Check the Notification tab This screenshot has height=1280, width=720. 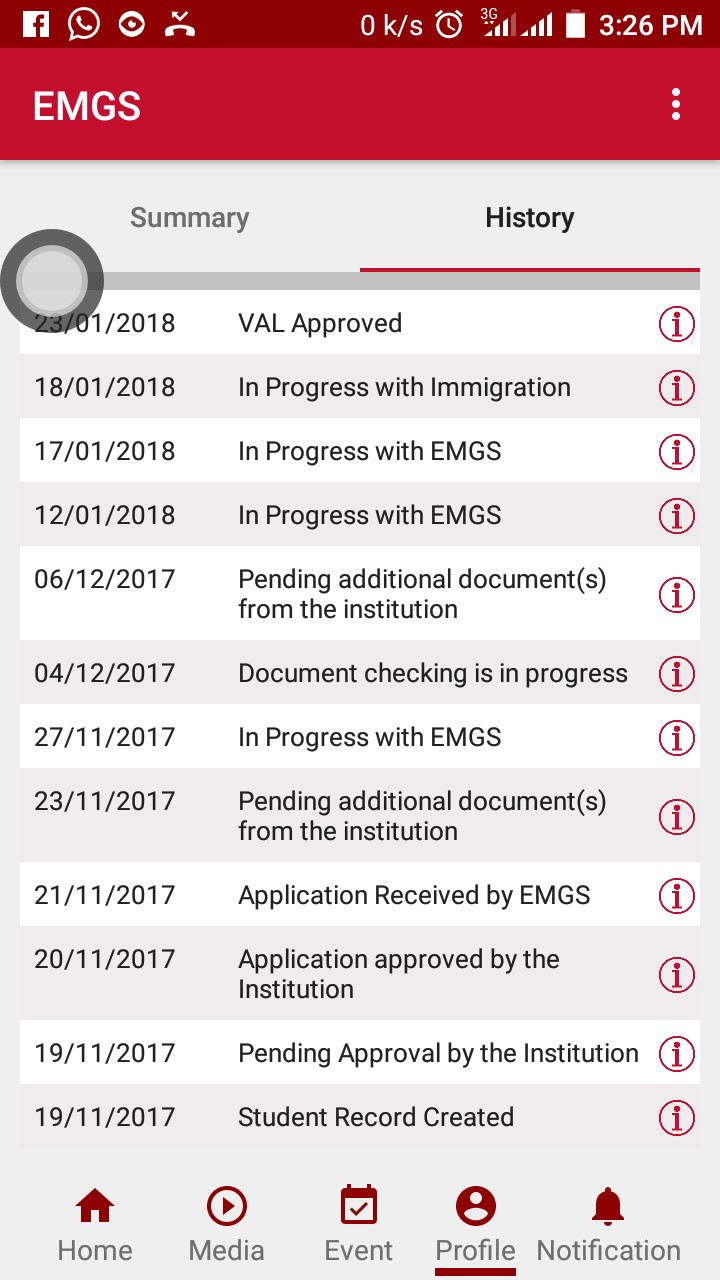[608, 1225]
